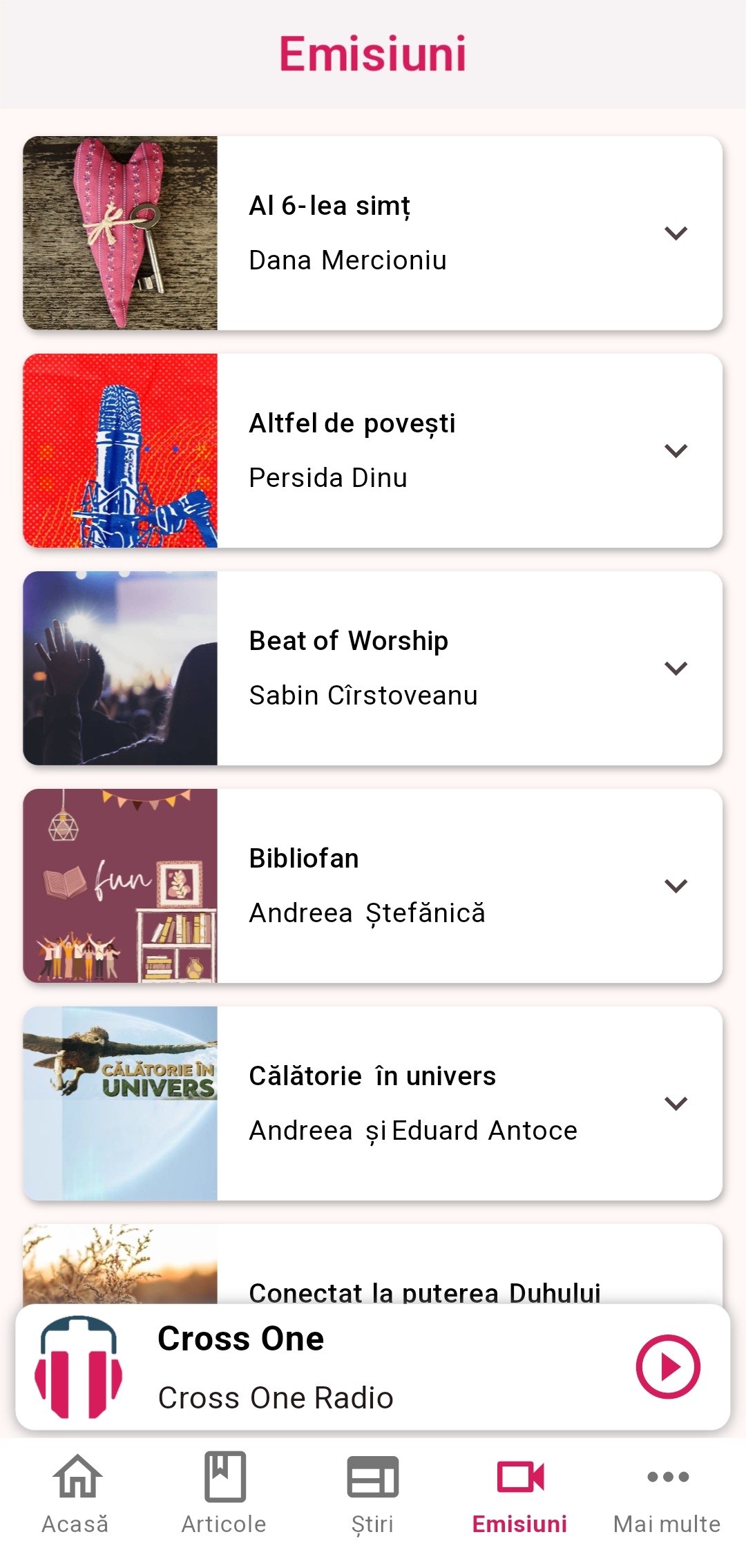Open the Știri tab
This screenshot has width=746, height=1568.
372,1492
